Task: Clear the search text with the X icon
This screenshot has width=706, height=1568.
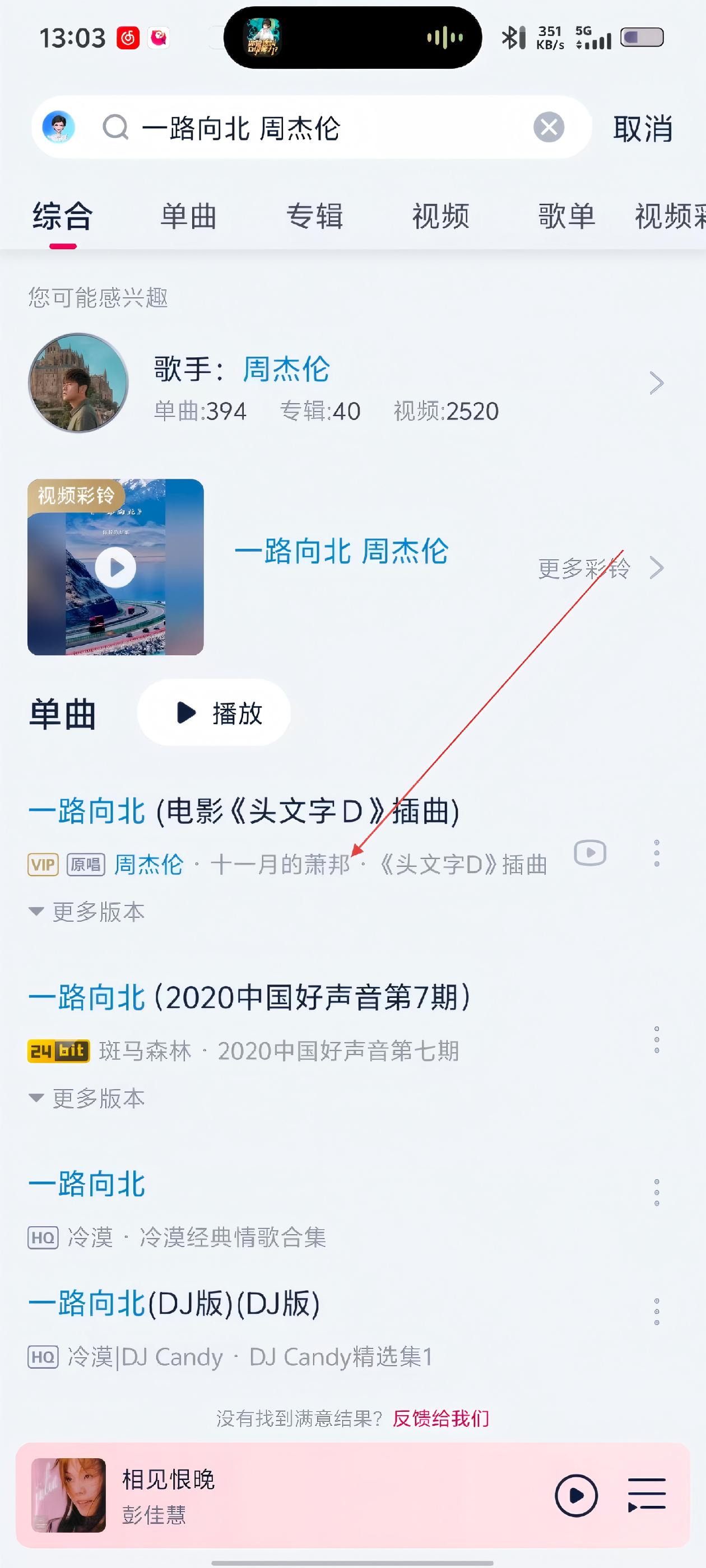Action: (x=548, y=128)
